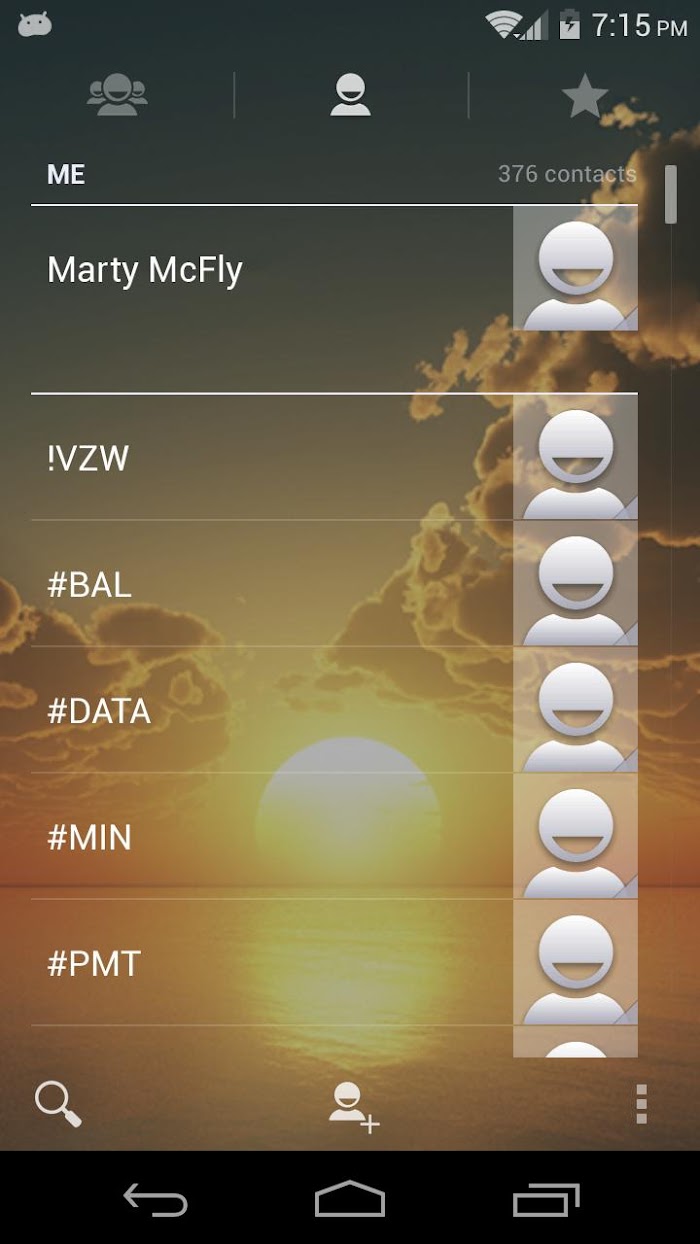Open the recent apps view

[546, 1199]
